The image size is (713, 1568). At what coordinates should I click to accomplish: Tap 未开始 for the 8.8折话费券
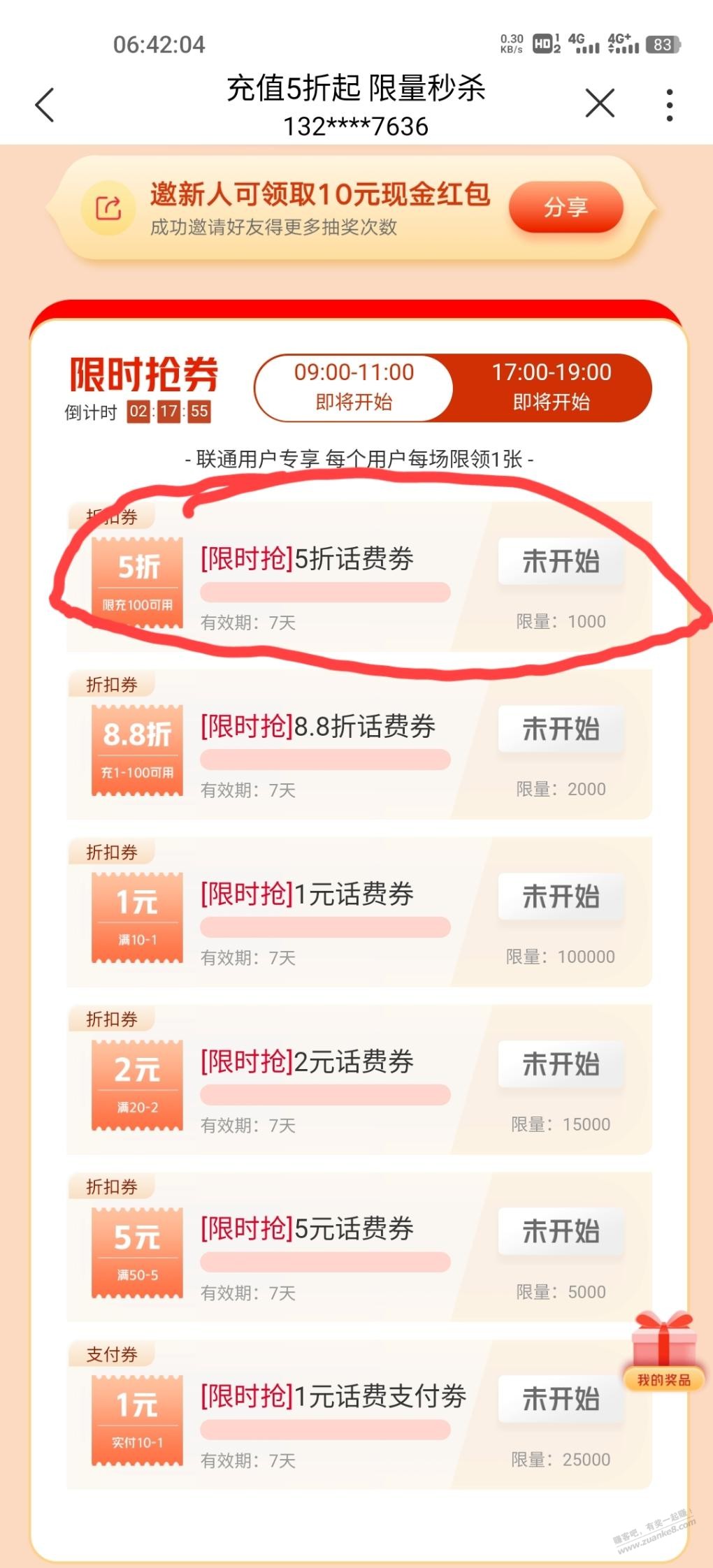(561, 729)
